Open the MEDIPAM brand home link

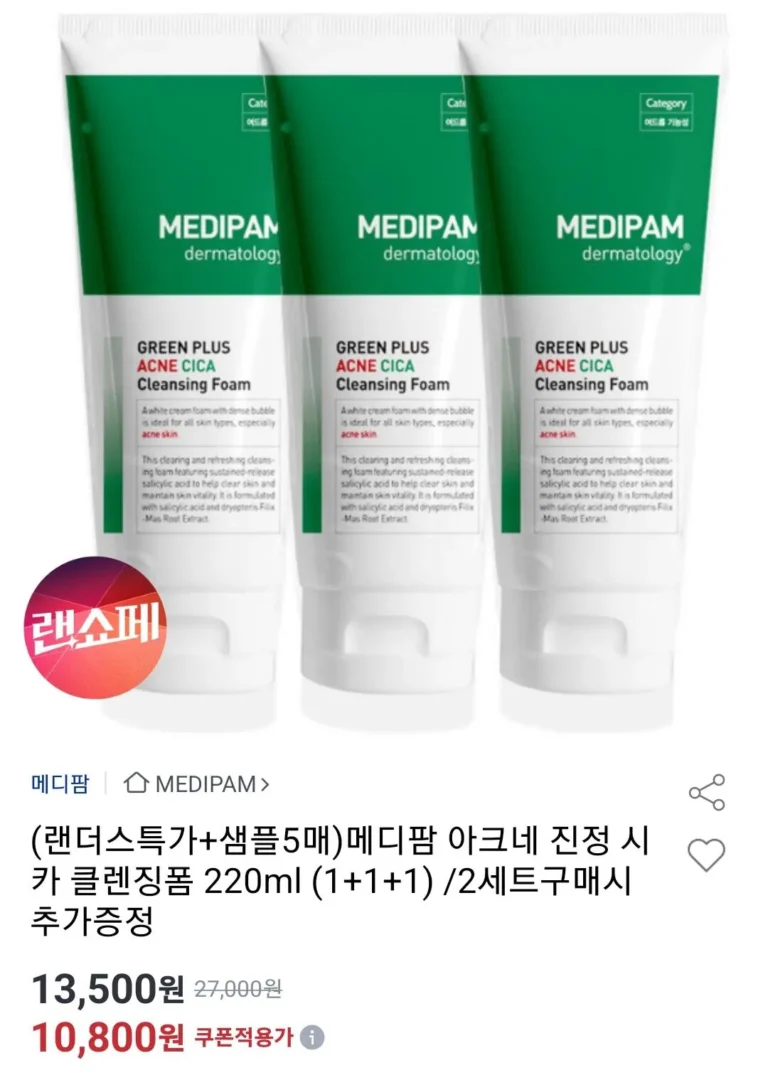(196, 784)
